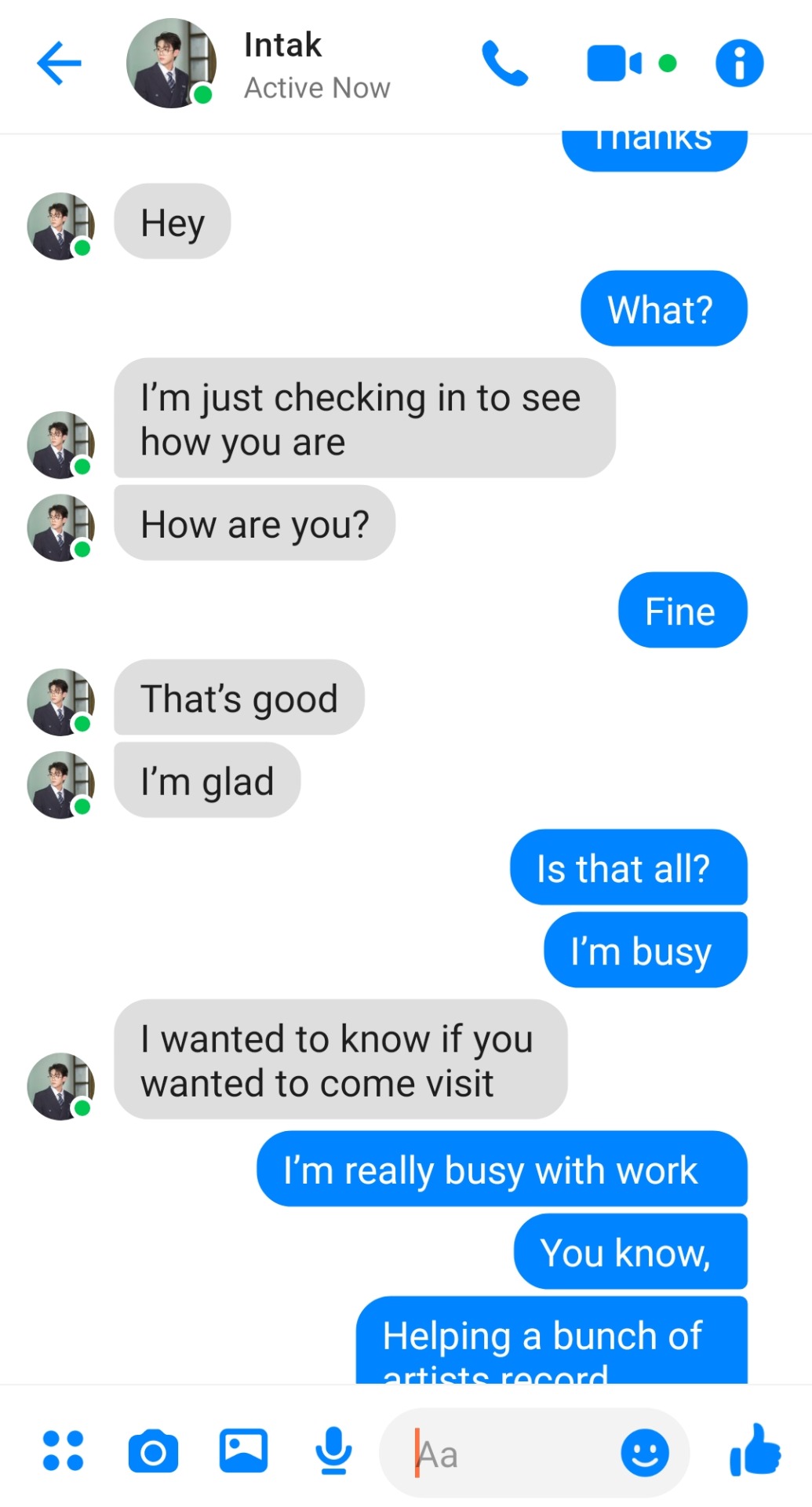Open the photo gallery picker
This screenshot has height=1507, width=812.
tap(243, 1450)
